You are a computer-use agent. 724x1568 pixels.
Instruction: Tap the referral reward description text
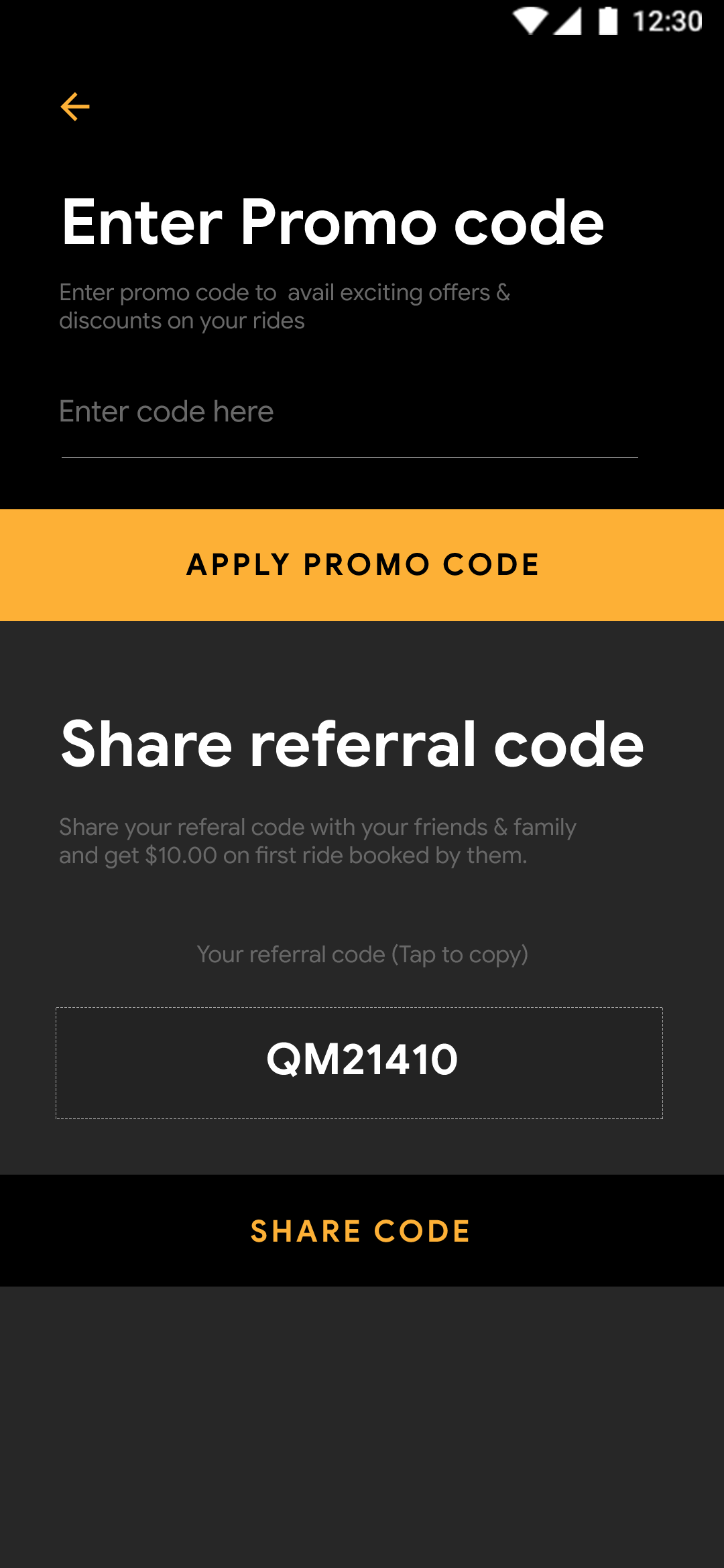[318, 841]
